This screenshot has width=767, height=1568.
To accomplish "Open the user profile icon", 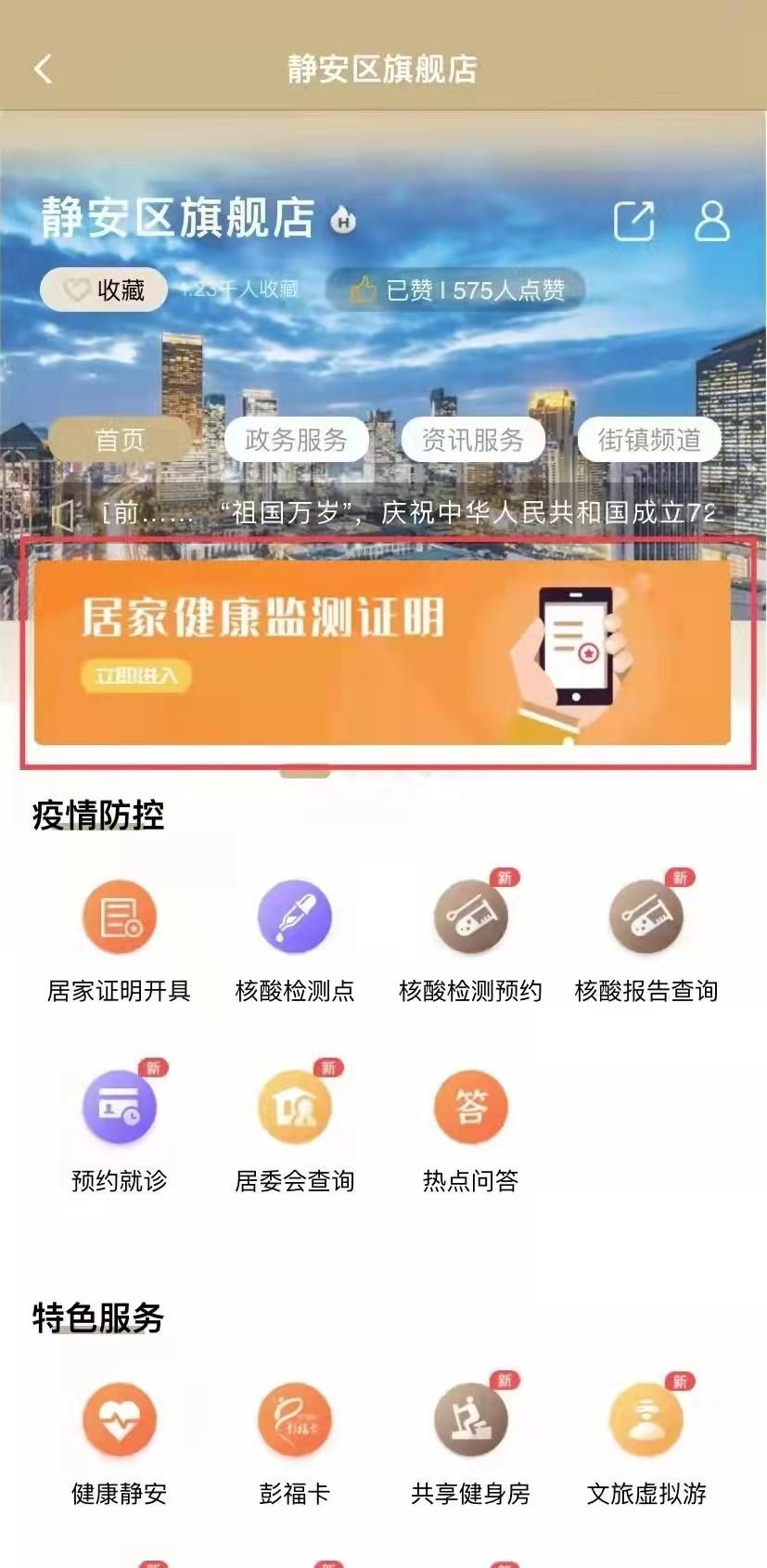I will [x=712, y=221].
